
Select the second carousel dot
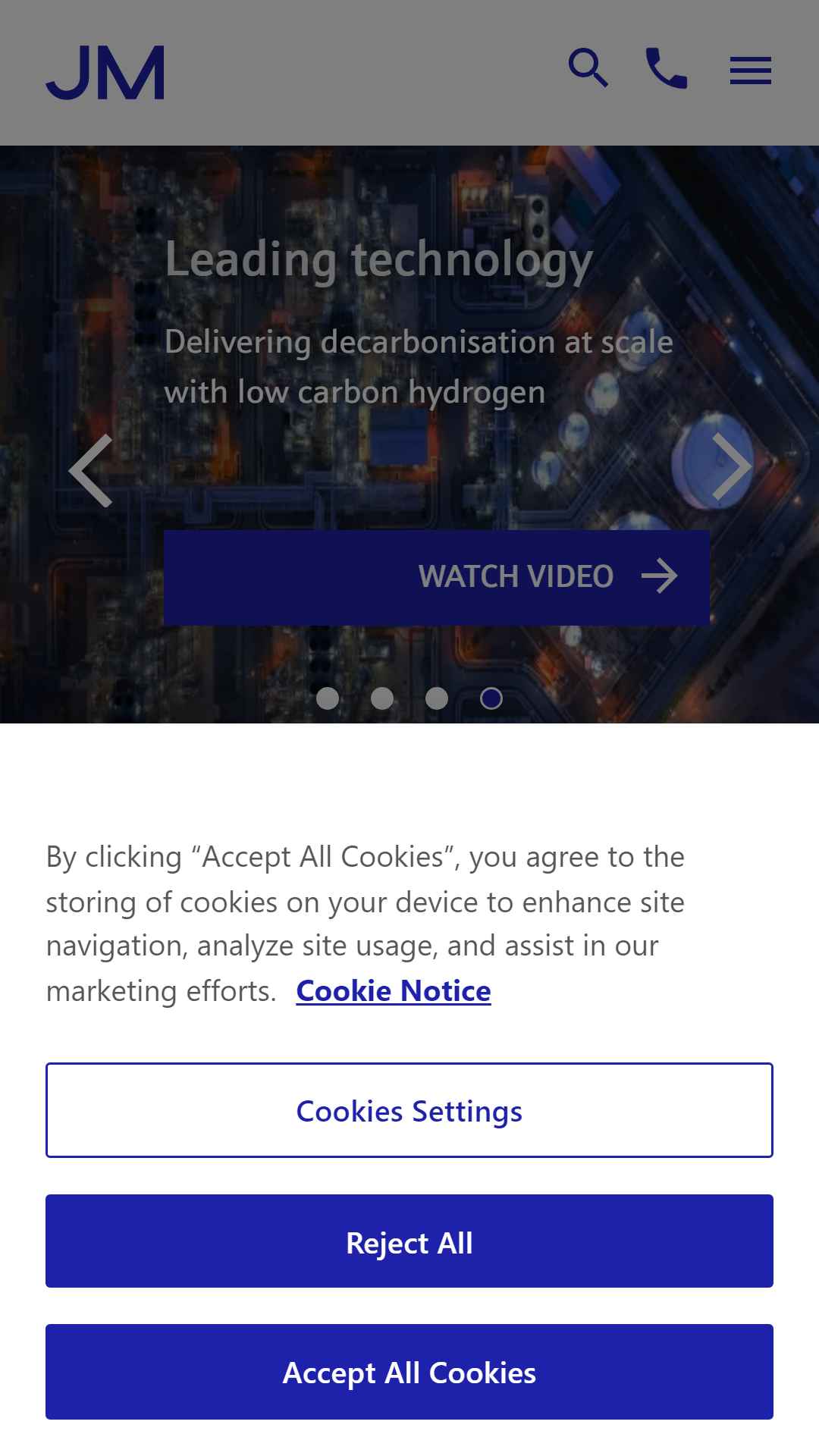(x=382, y=698)
